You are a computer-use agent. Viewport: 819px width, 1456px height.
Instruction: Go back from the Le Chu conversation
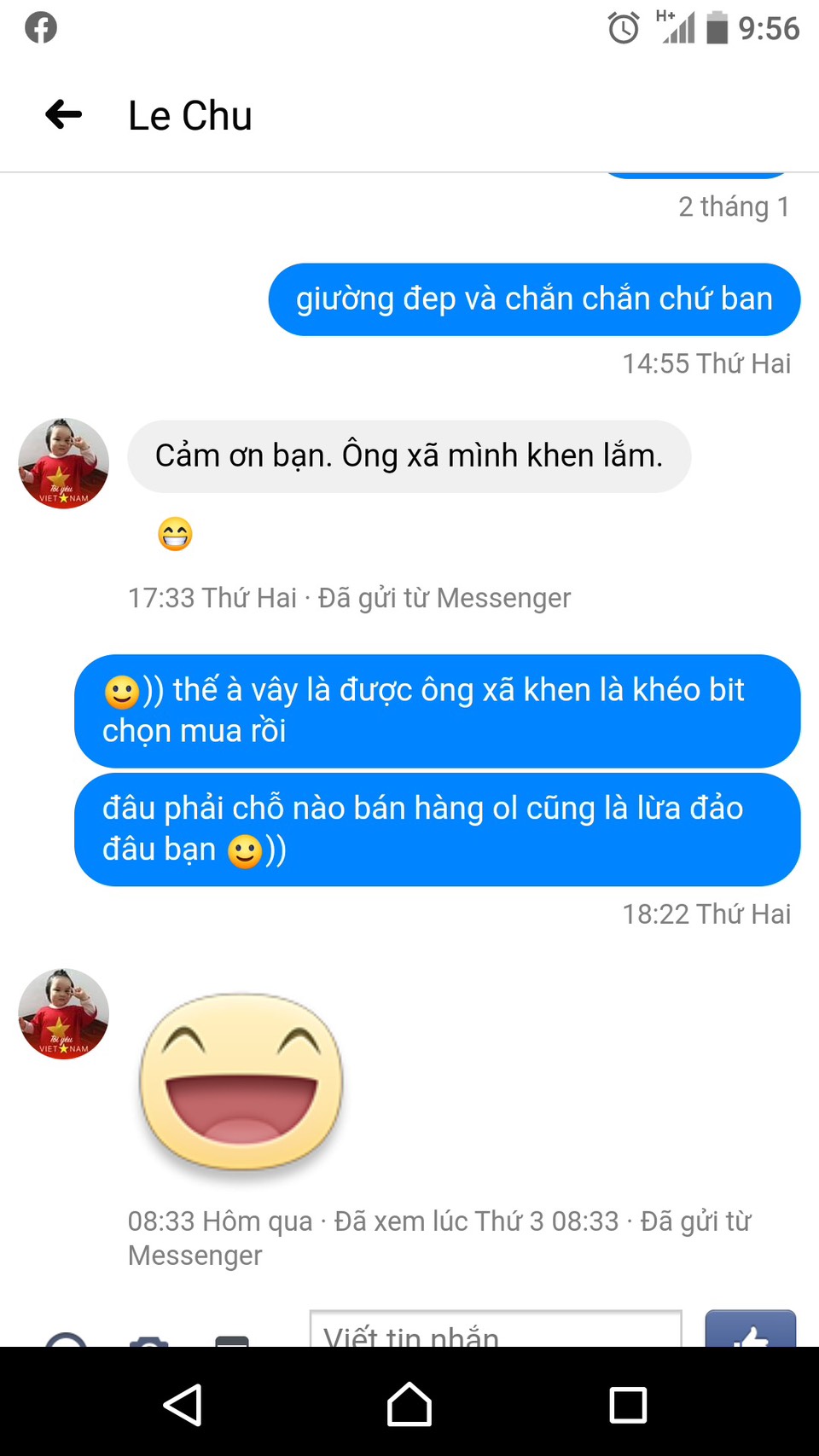click(x=64, y=114)
